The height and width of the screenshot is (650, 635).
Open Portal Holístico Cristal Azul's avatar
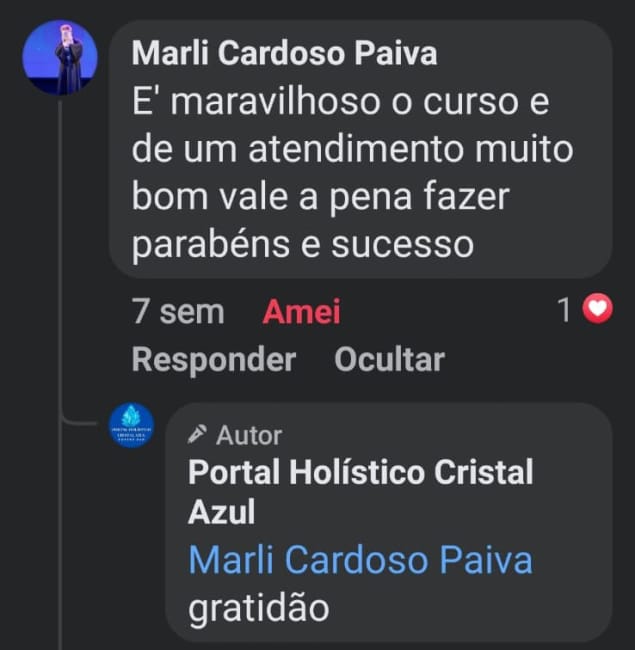[131, 426]
